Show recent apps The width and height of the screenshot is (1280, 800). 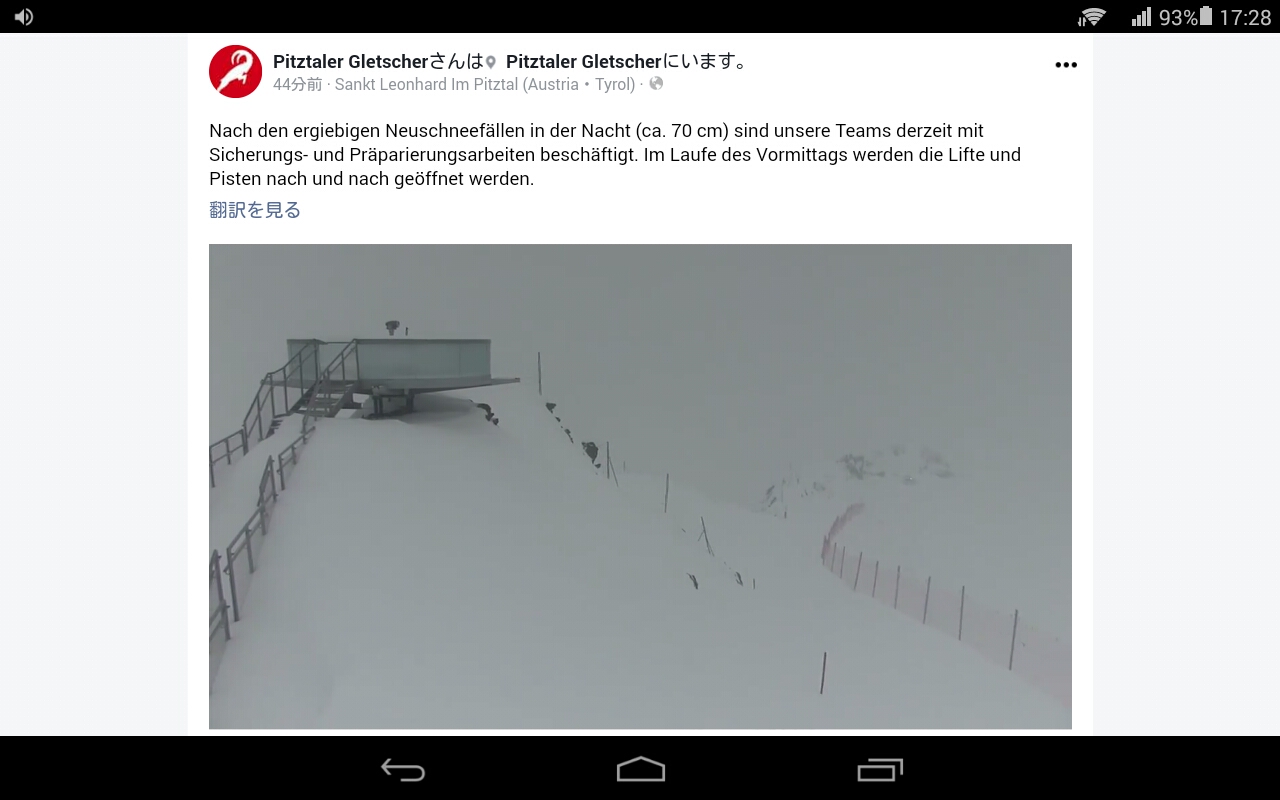879,769
